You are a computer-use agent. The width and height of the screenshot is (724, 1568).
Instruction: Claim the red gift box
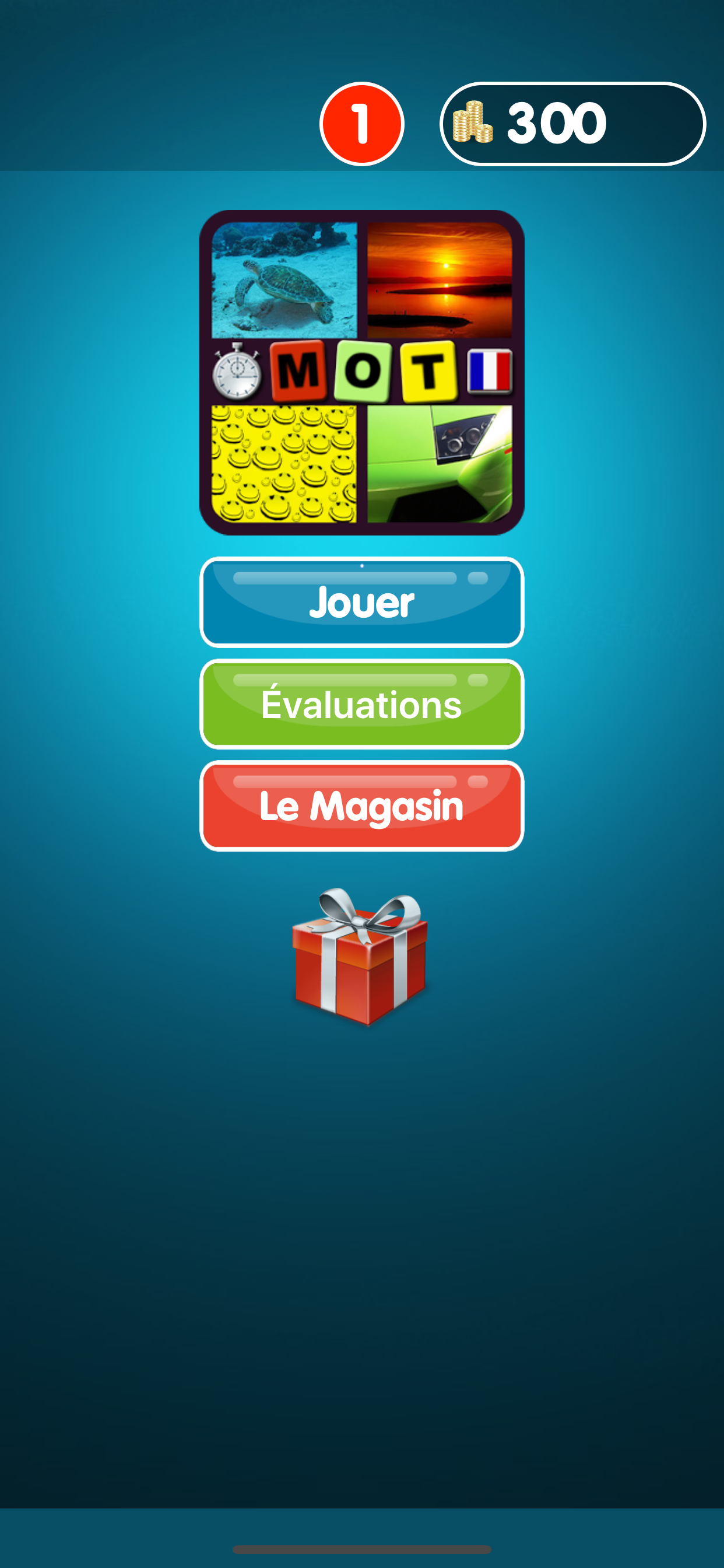click(x=361, y=956)
